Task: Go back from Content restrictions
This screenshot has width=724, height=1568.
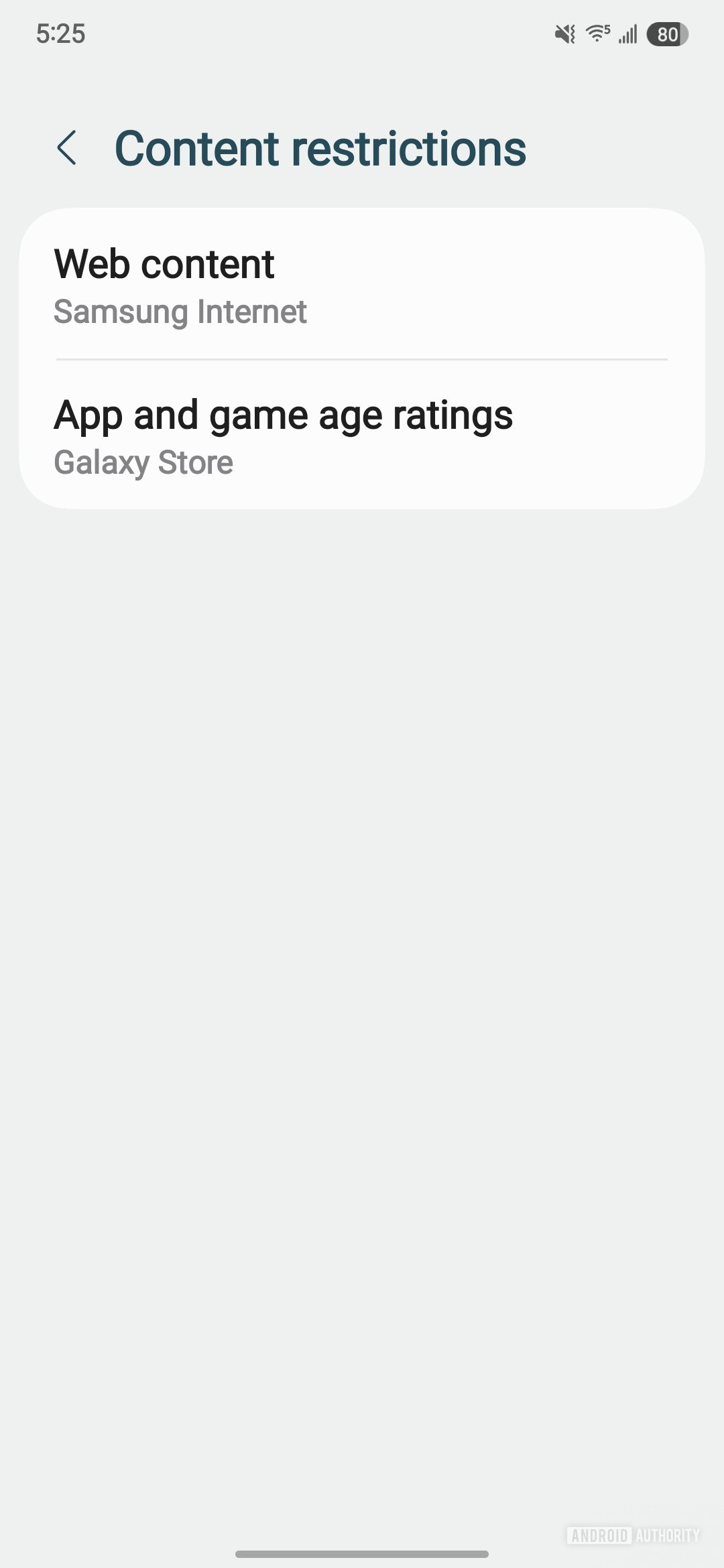Action: click(67, 147)
